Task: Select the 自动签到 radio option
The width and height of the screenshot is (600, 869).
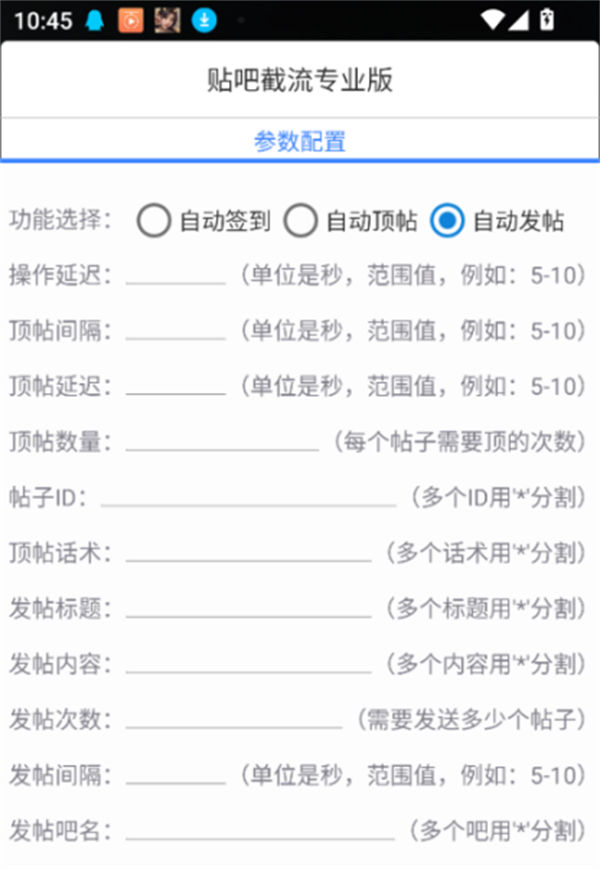Action: pyautogui.click(x=154, y=221)
